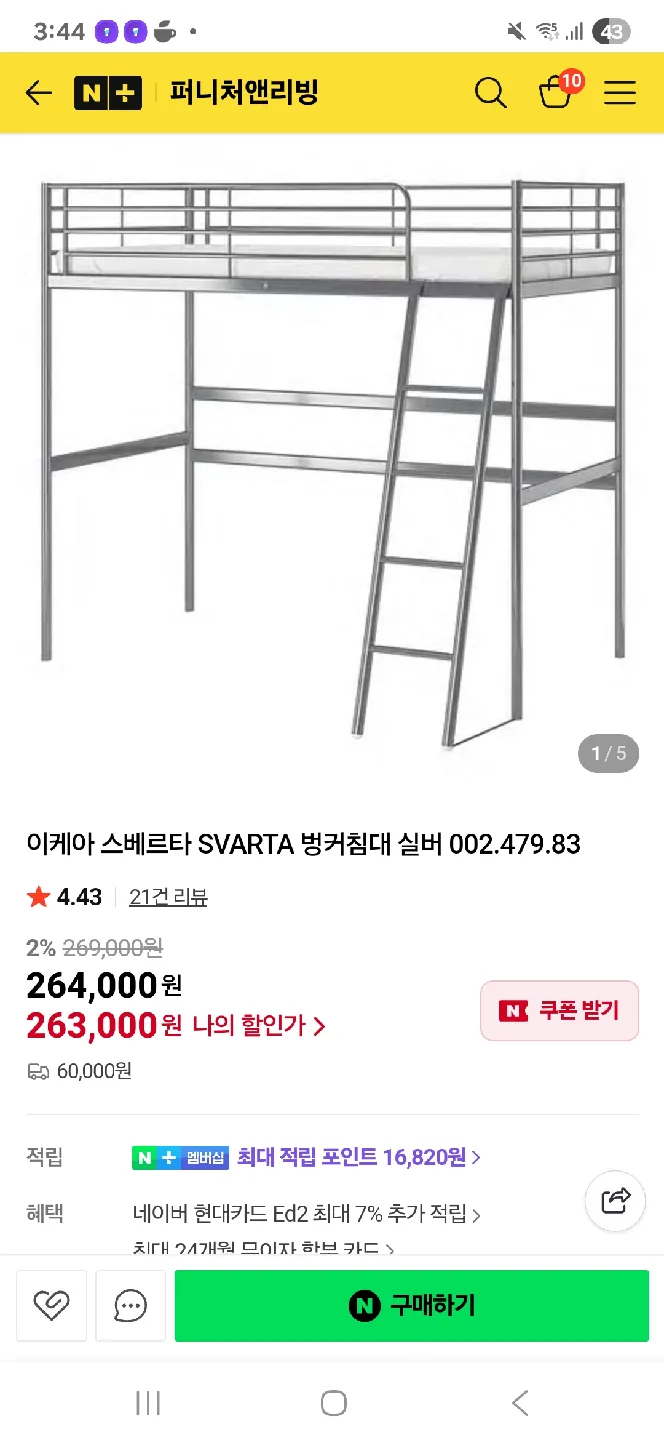
Task: Open the system recent apps button
Action: pyautogui.click(x=148, y=1403)
